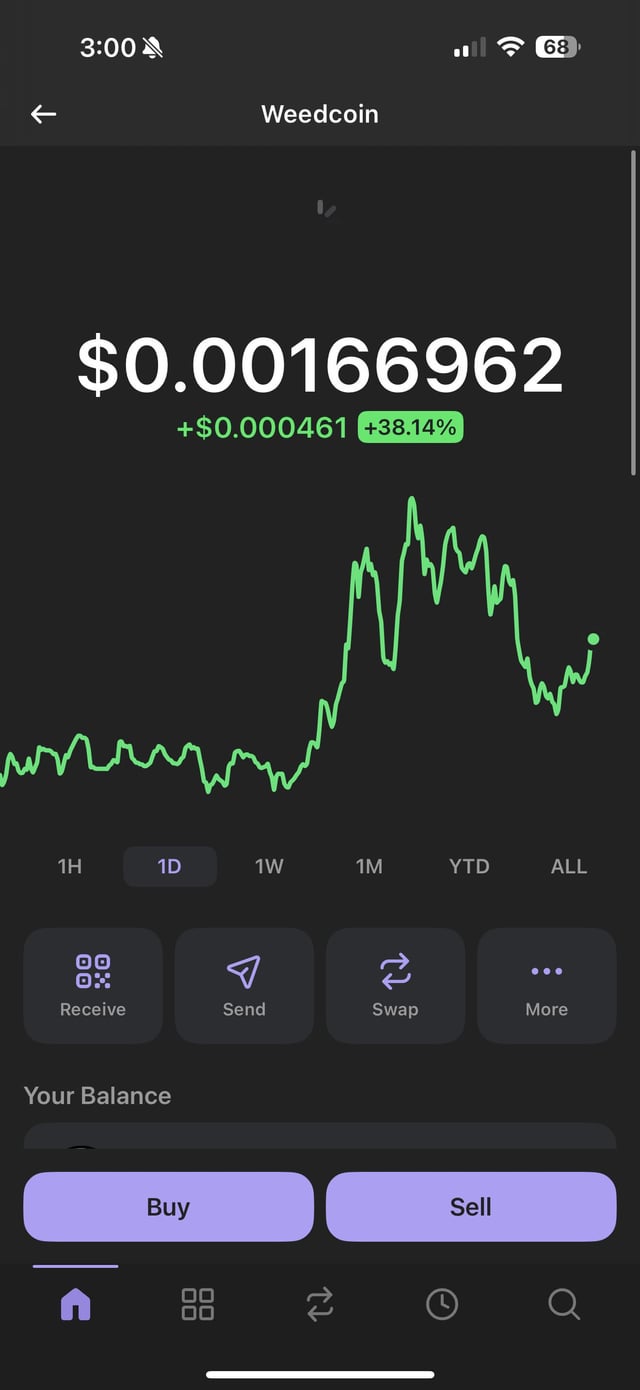Image resolution: width=640 pixels, height=1390 pixels.
Task: Switch to the 1M timeframe
Action: pyautogui.click(x=369, y=866)
